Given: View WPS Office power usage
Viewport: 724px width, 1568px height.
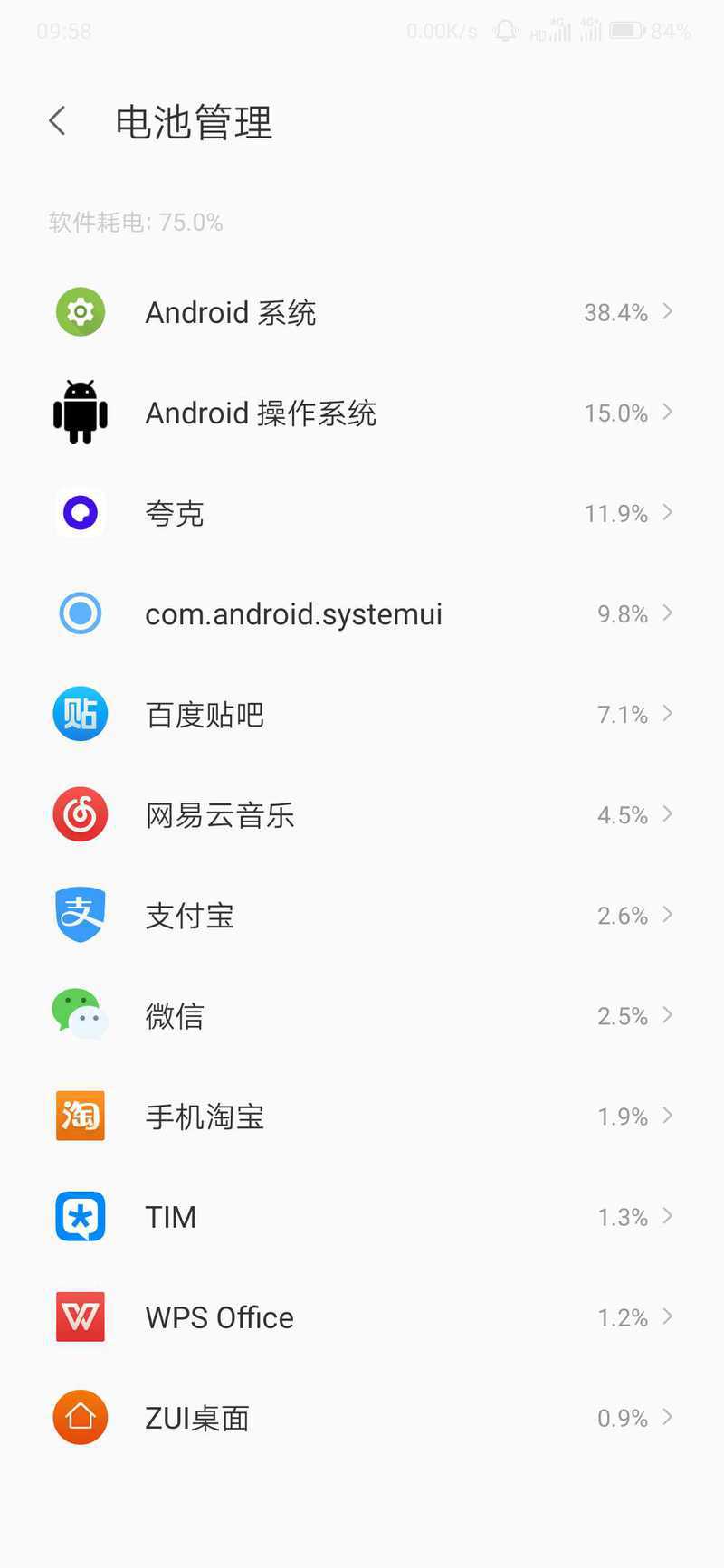Looking at the screenshot, I should tap(362, 1316).
